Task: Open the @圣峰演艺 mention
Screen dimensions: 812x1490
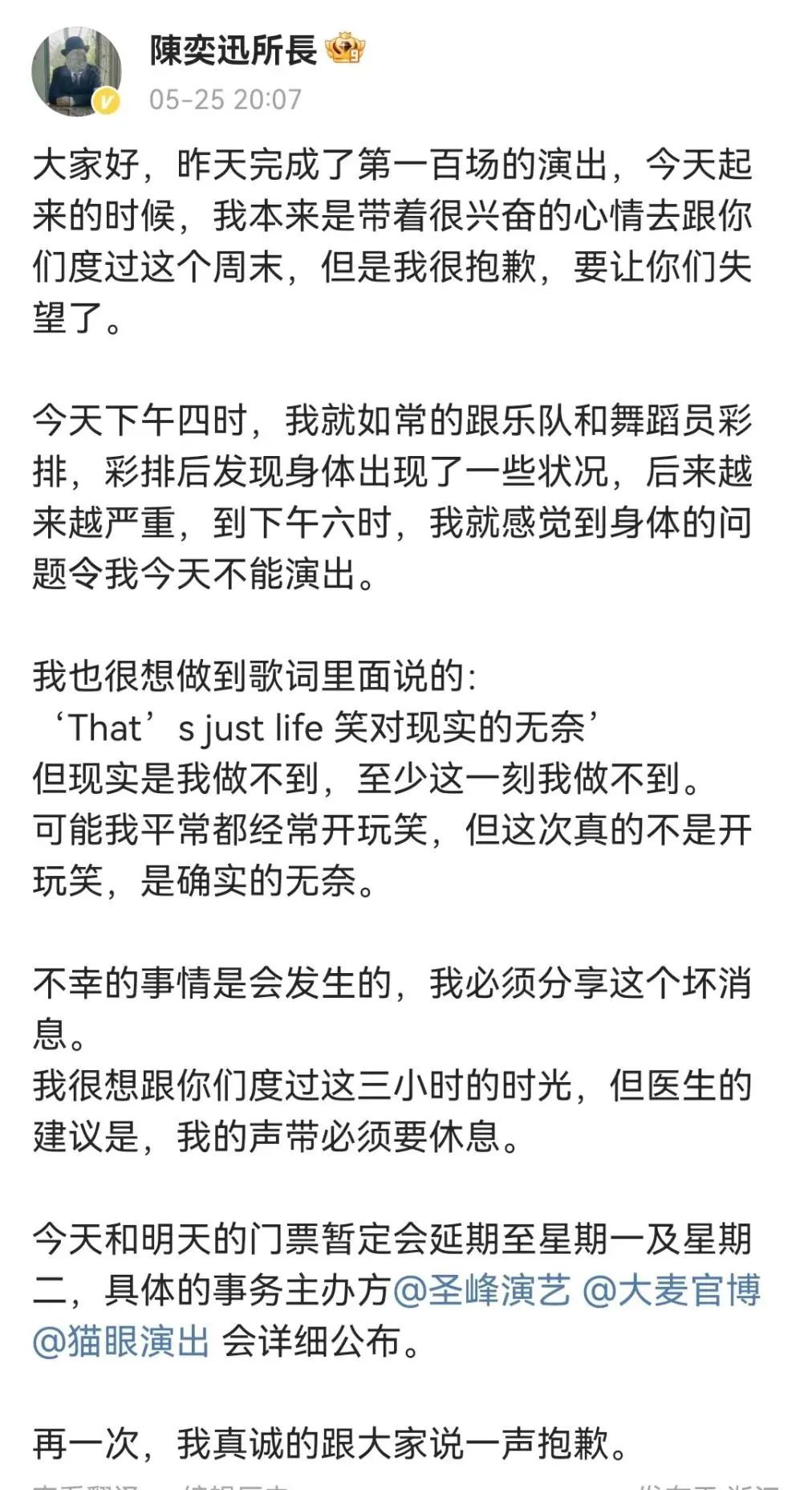Action: point(482,1290)
